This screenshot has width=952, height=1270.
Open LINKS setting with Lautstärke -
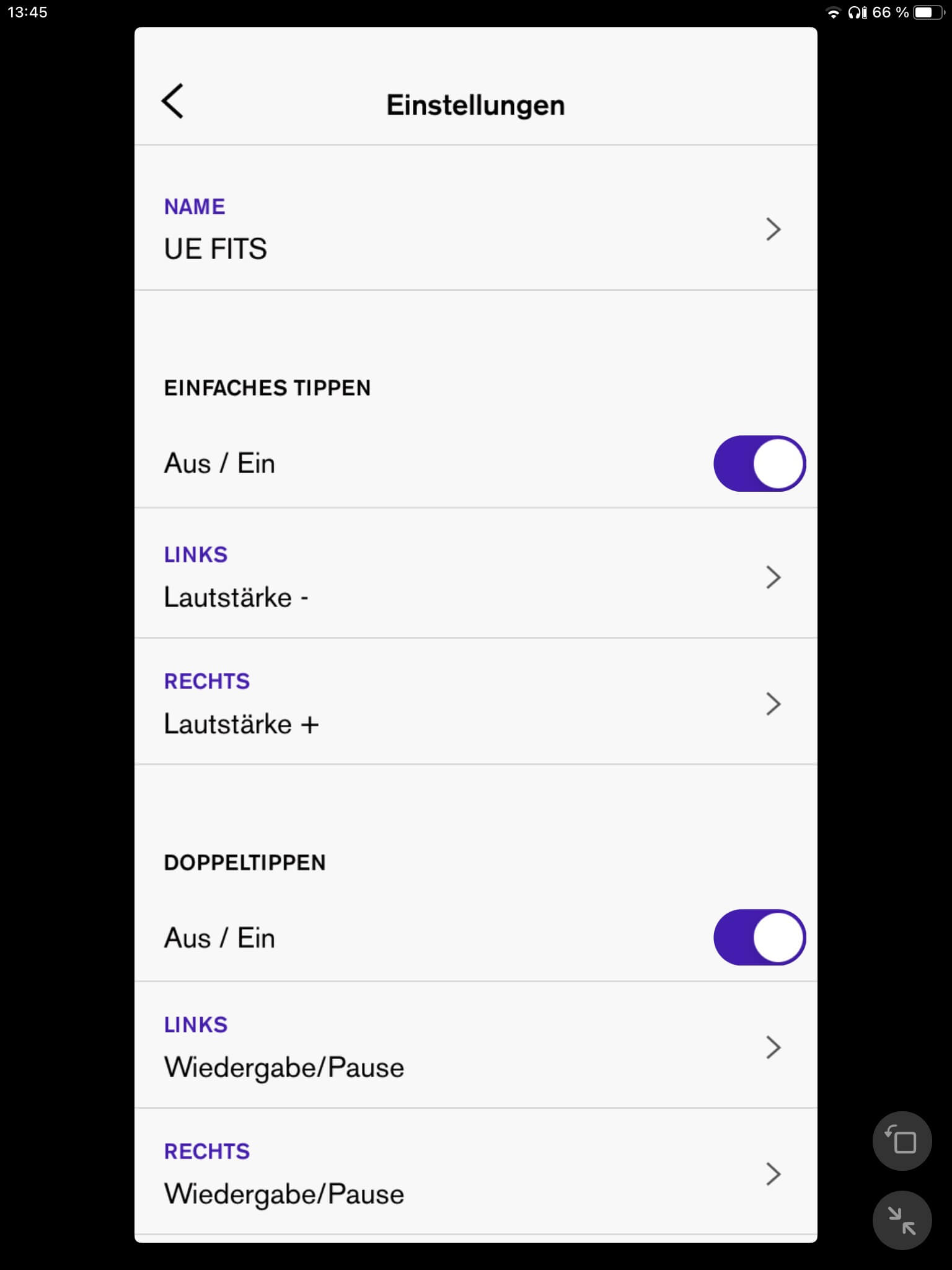coord(475,577)
